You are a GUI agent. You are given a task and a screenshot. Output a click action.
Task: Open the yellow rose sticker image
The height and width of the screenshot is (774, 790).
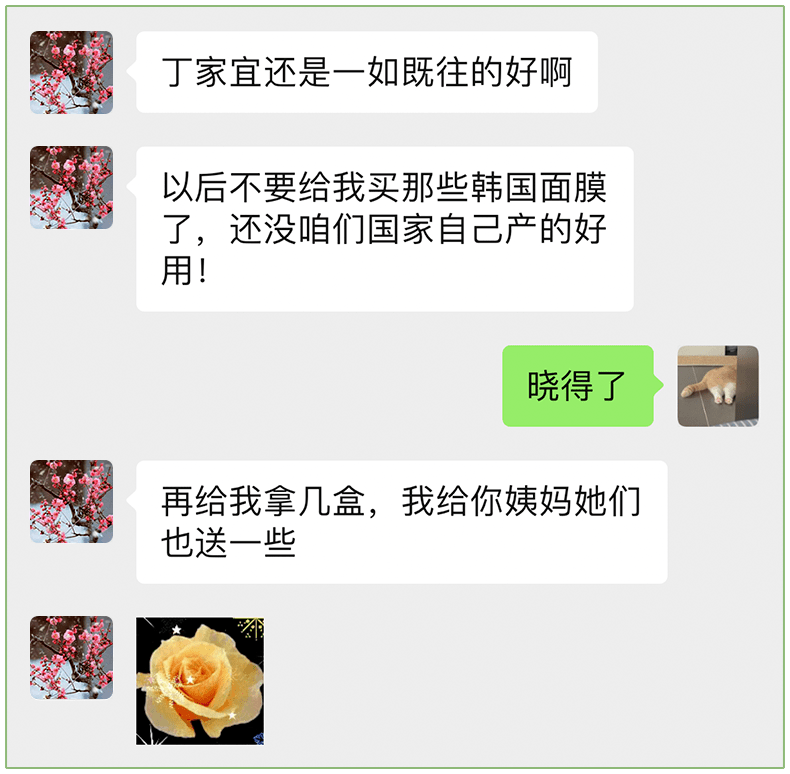point(200,681)
